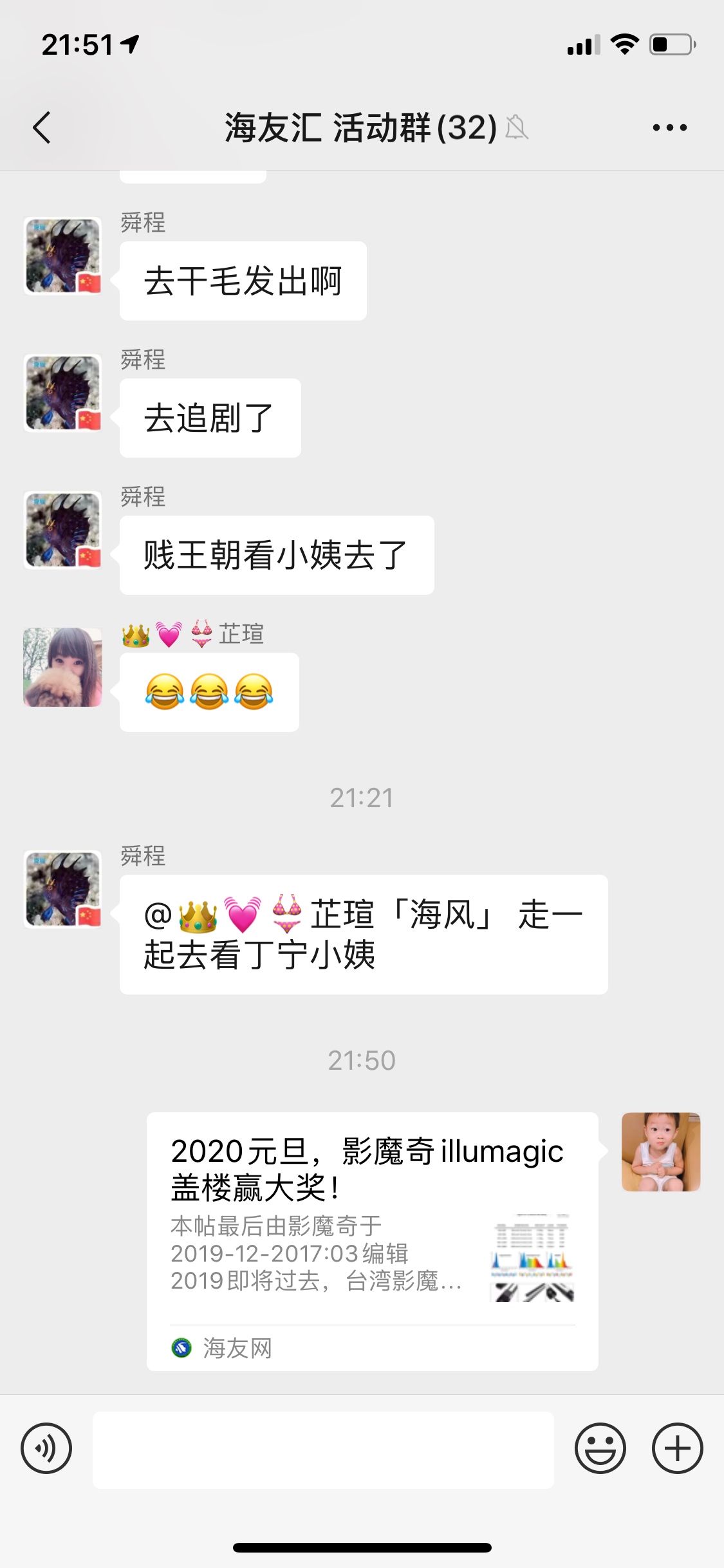Tap 舜程's avatar beside 去干毛发出啊
724x1568 pixels.
click(62, 256)
